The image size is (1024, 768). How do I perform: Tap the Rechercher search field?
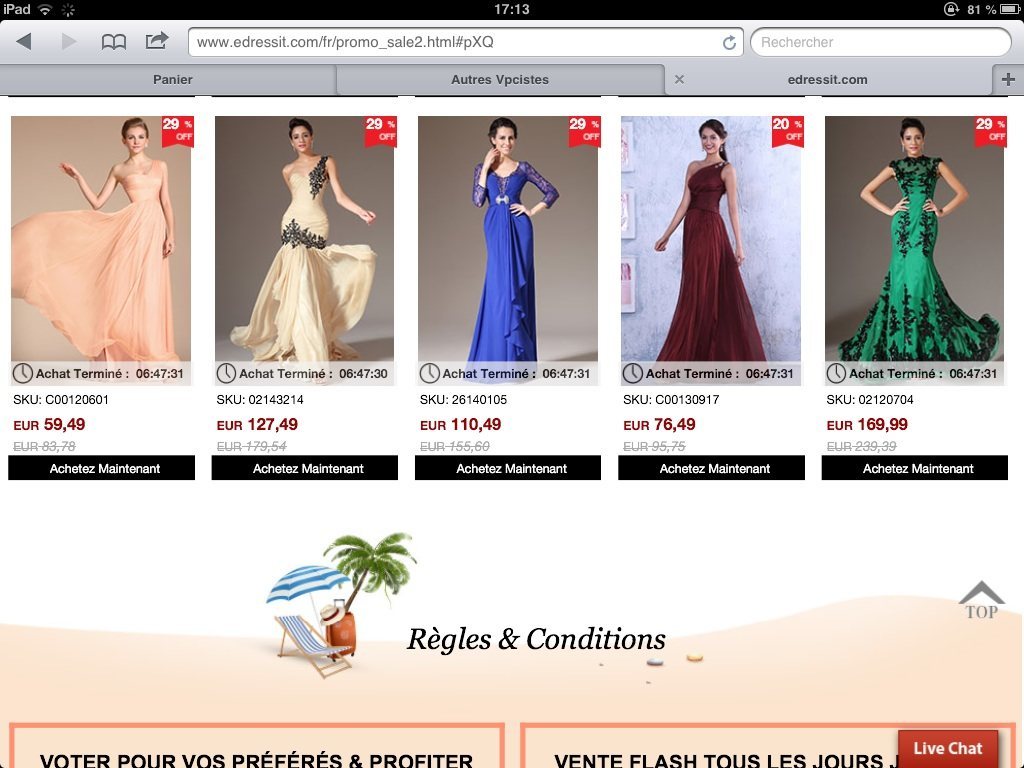(x=880, y=42)
